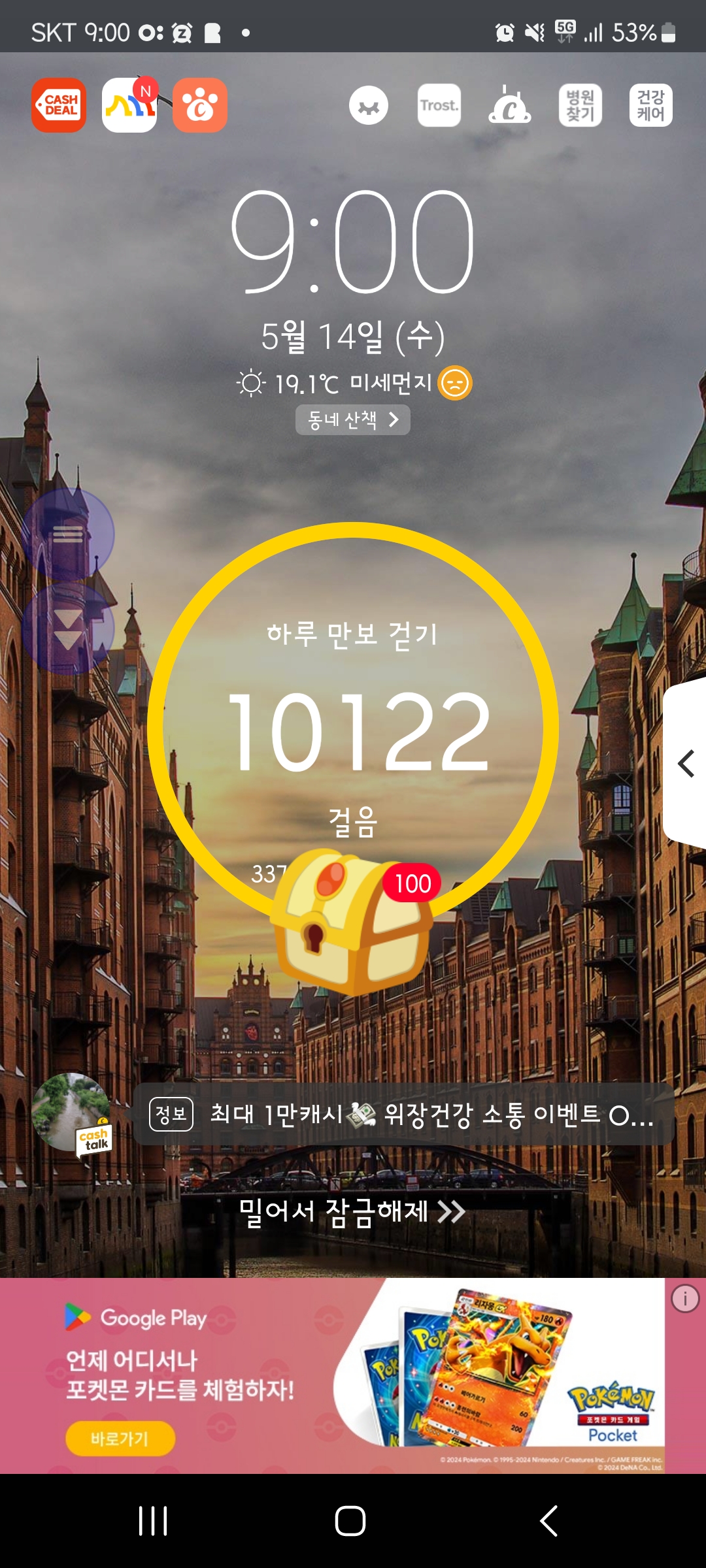The image size is (706, 1568).
Task: Open the colorful N-badged app shortcut
Action: [x=129, y=105]
